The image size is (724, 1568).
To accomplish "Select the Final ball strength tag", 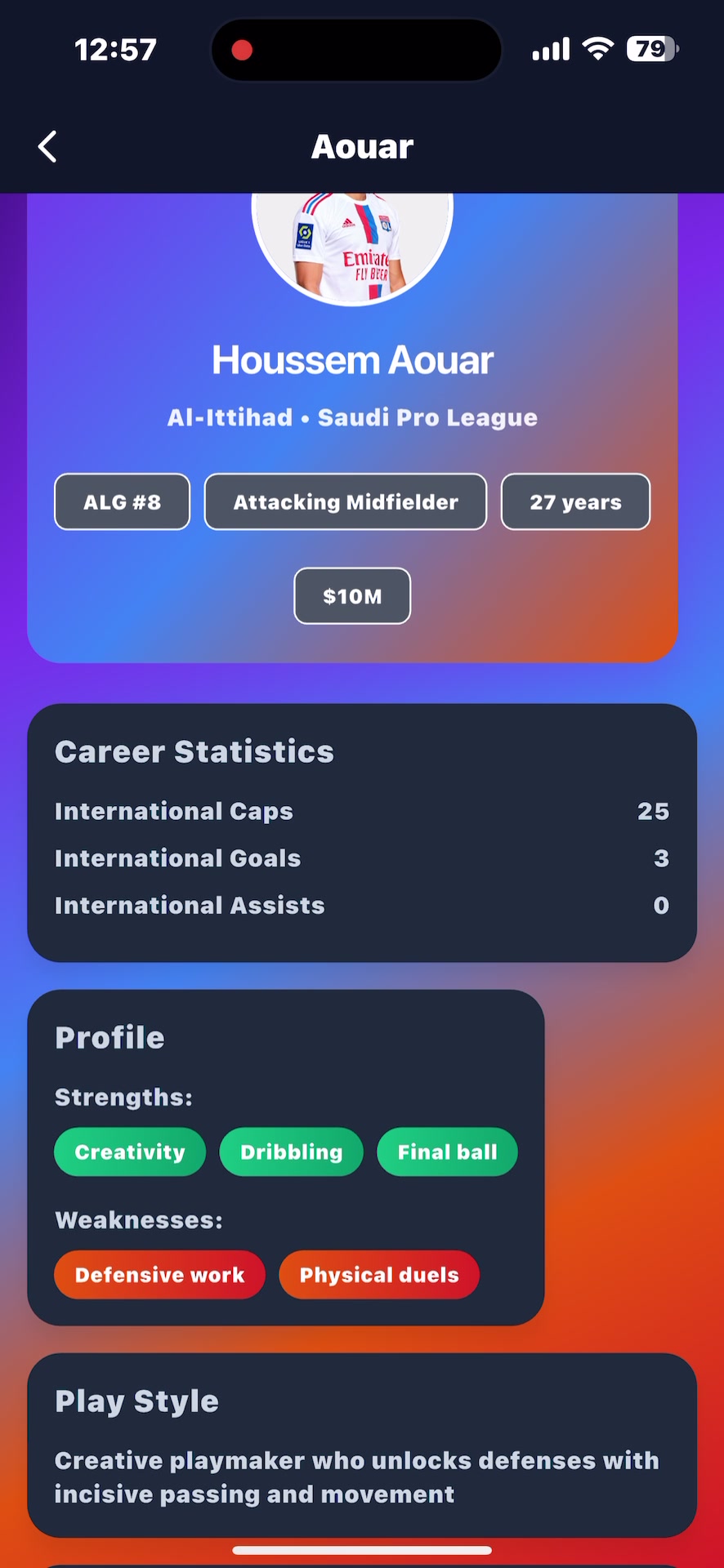I will pos(447,1151).
